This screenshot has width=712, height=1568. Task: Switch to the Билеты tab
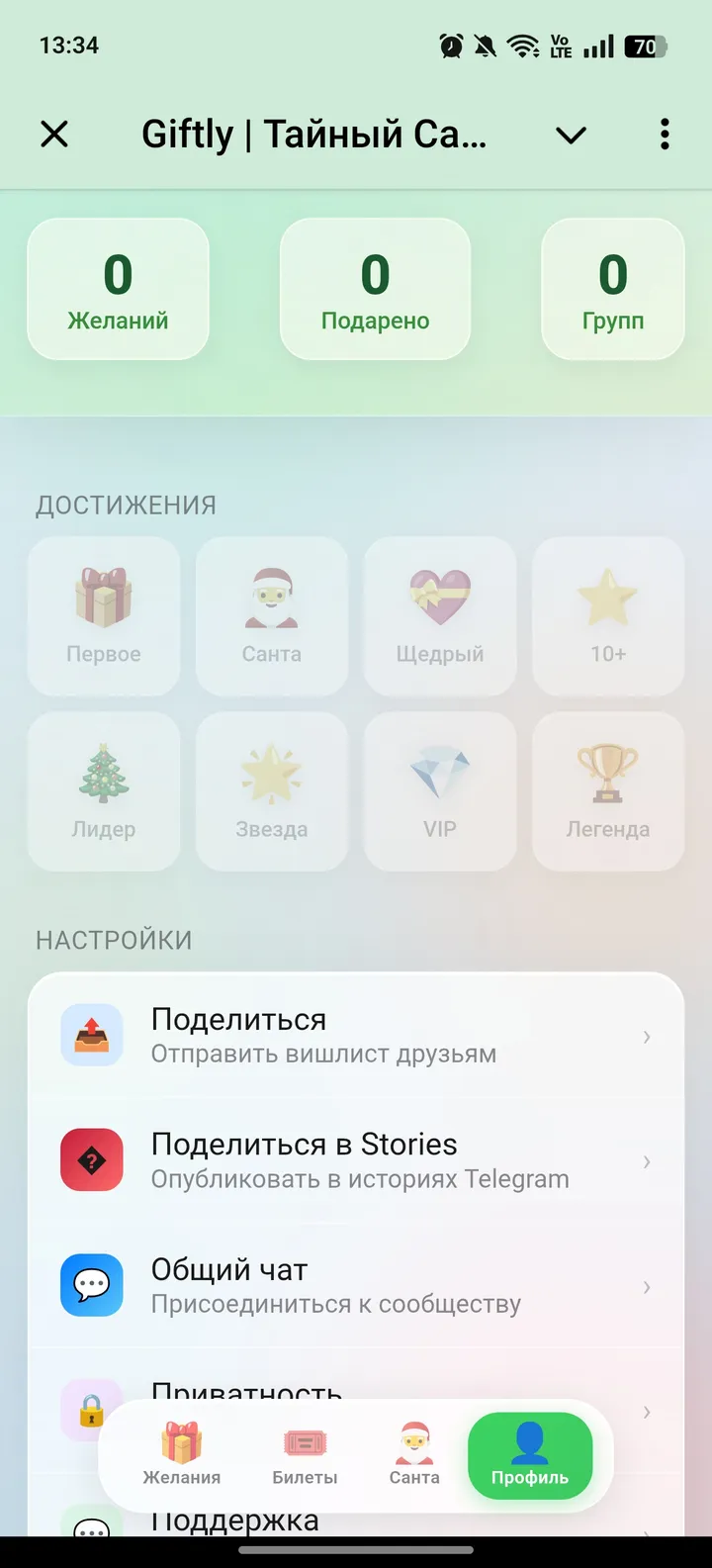[x=305, y=1454]
